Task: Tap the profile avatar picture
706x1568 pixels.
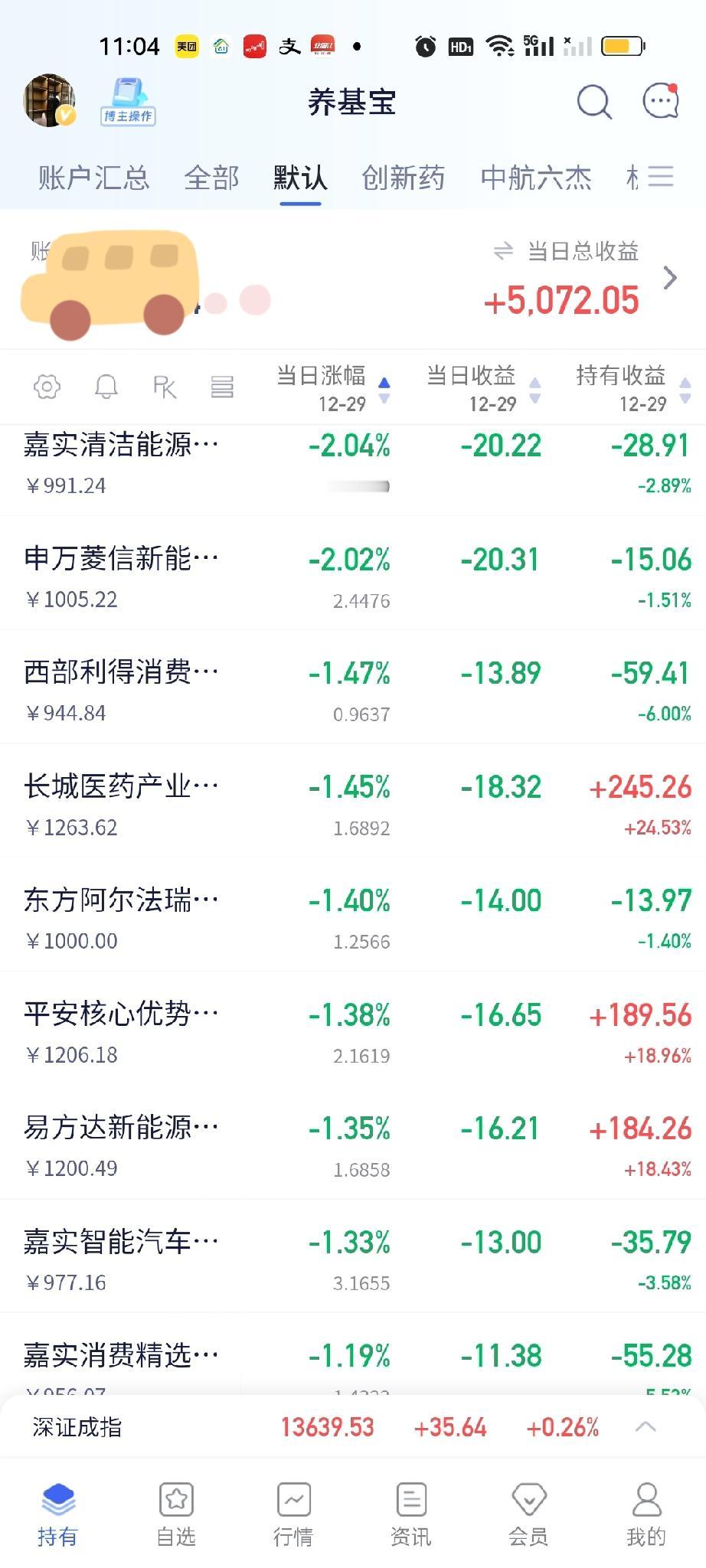Action: coord(50,100)
